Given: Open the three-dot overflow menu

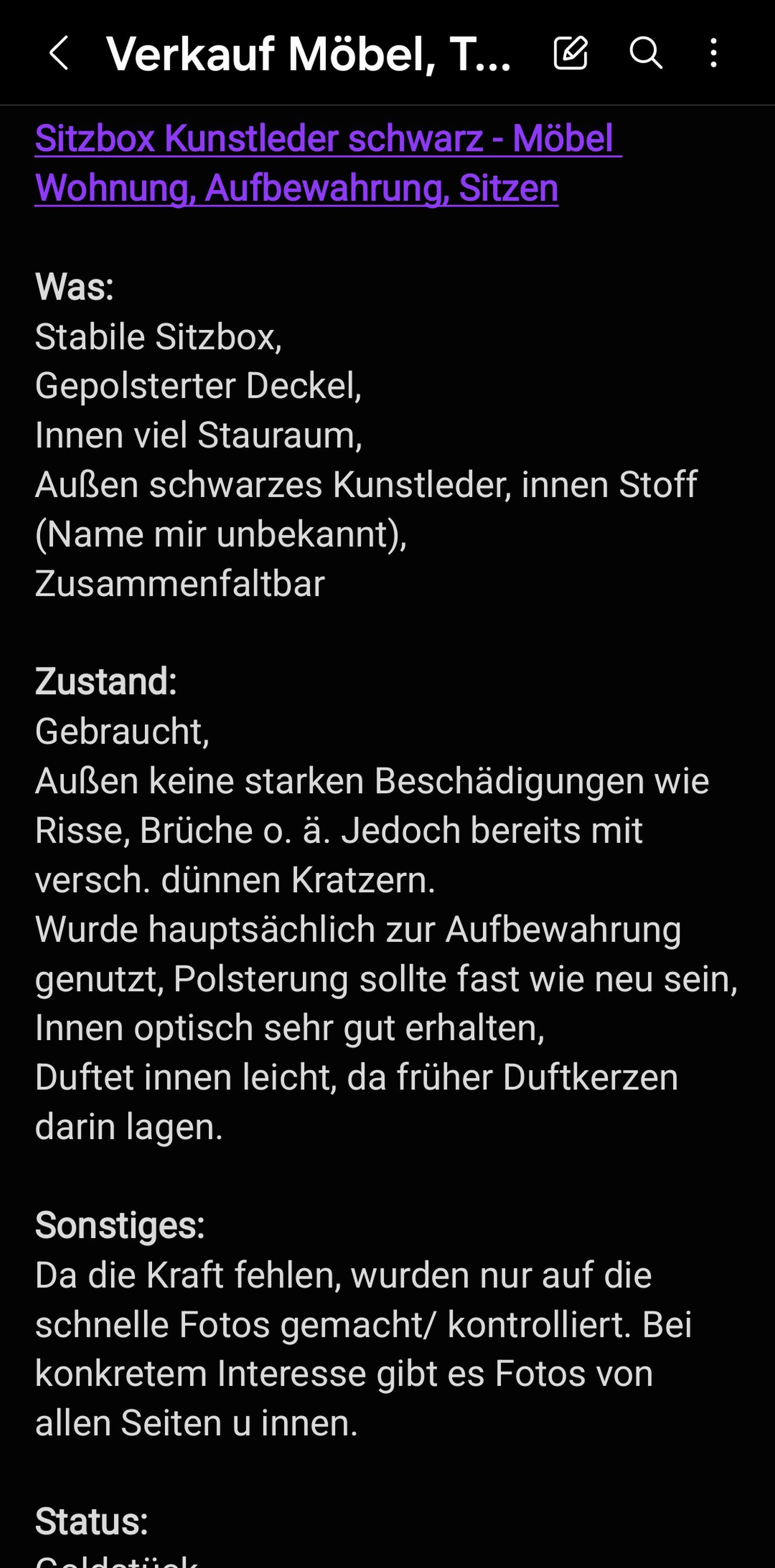Looking at the screenshot, I should tap(713, 53).
